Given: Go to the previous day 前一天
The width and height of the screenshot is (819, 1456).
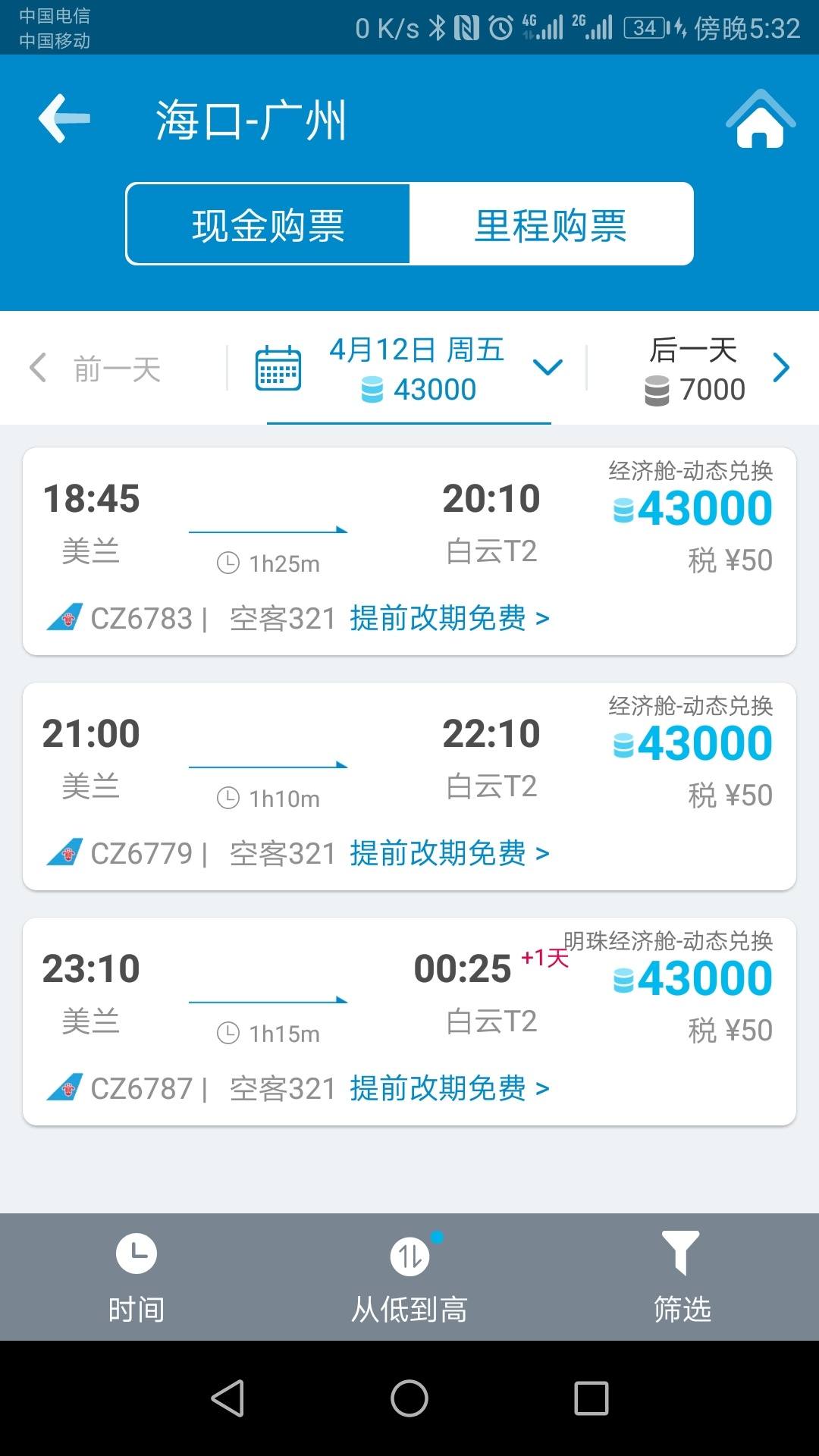Looking at the screenshot, I should tap(96, 369).
